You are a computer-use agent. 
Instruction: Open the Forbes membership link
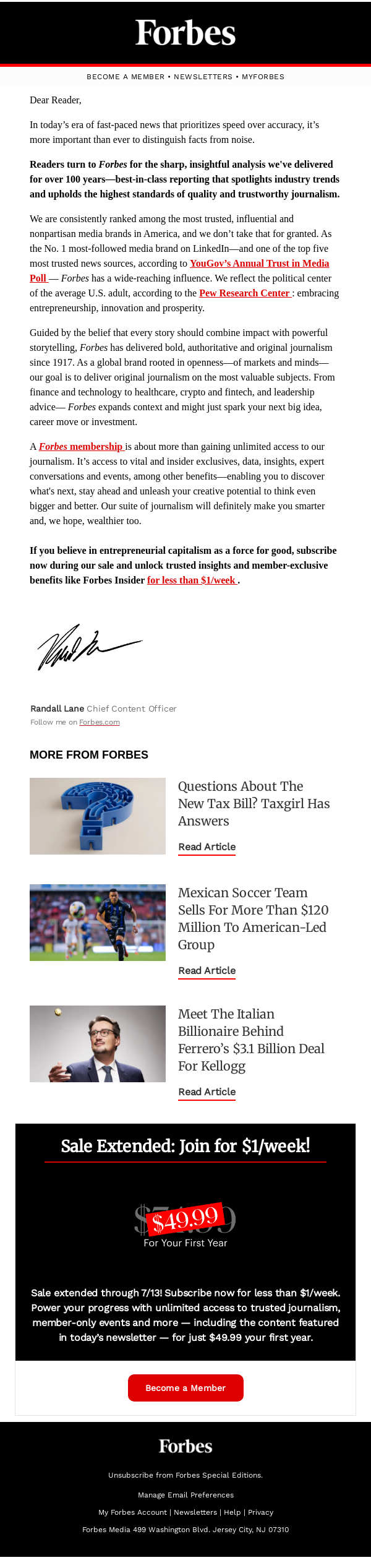[x=82, y=447]
